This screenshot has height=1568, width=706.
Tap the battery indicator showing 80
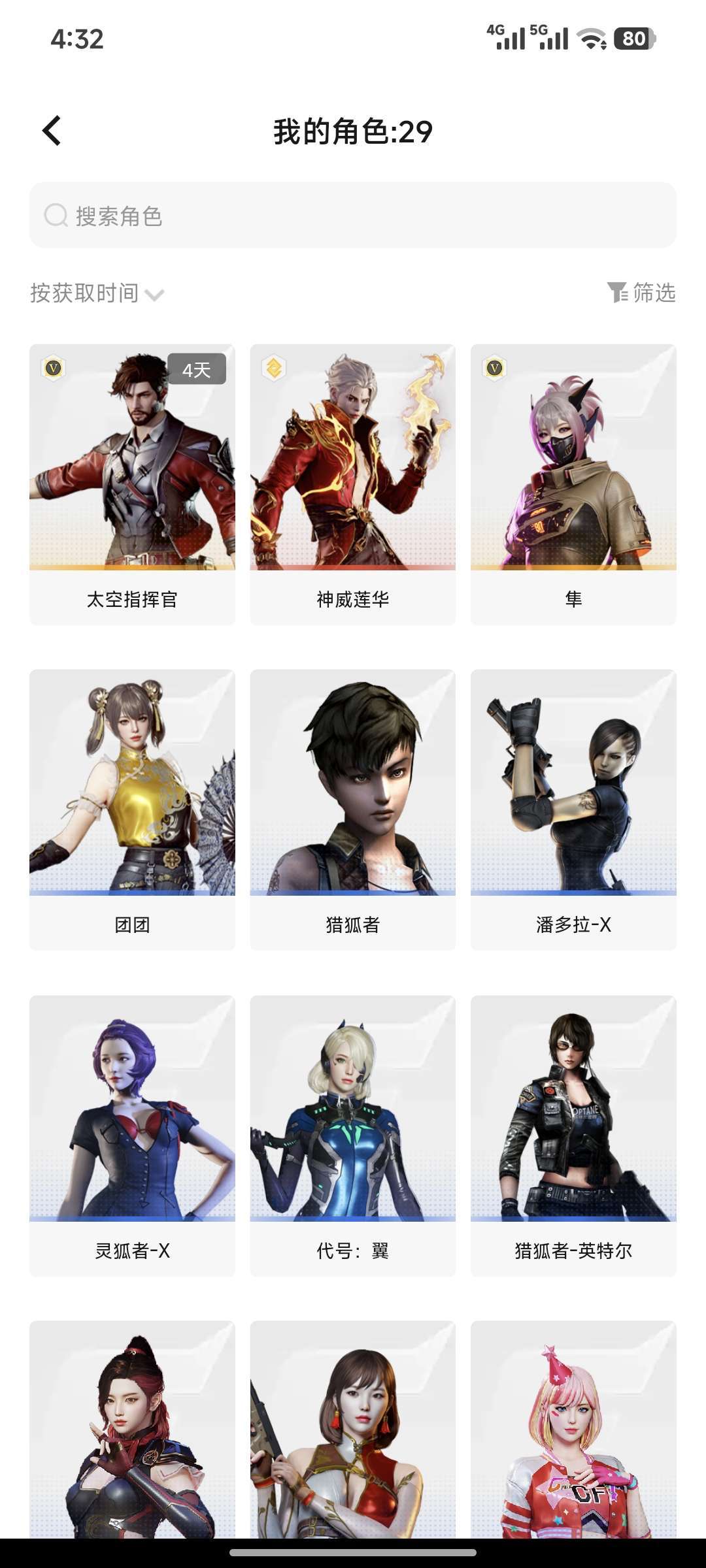(631, 39)
